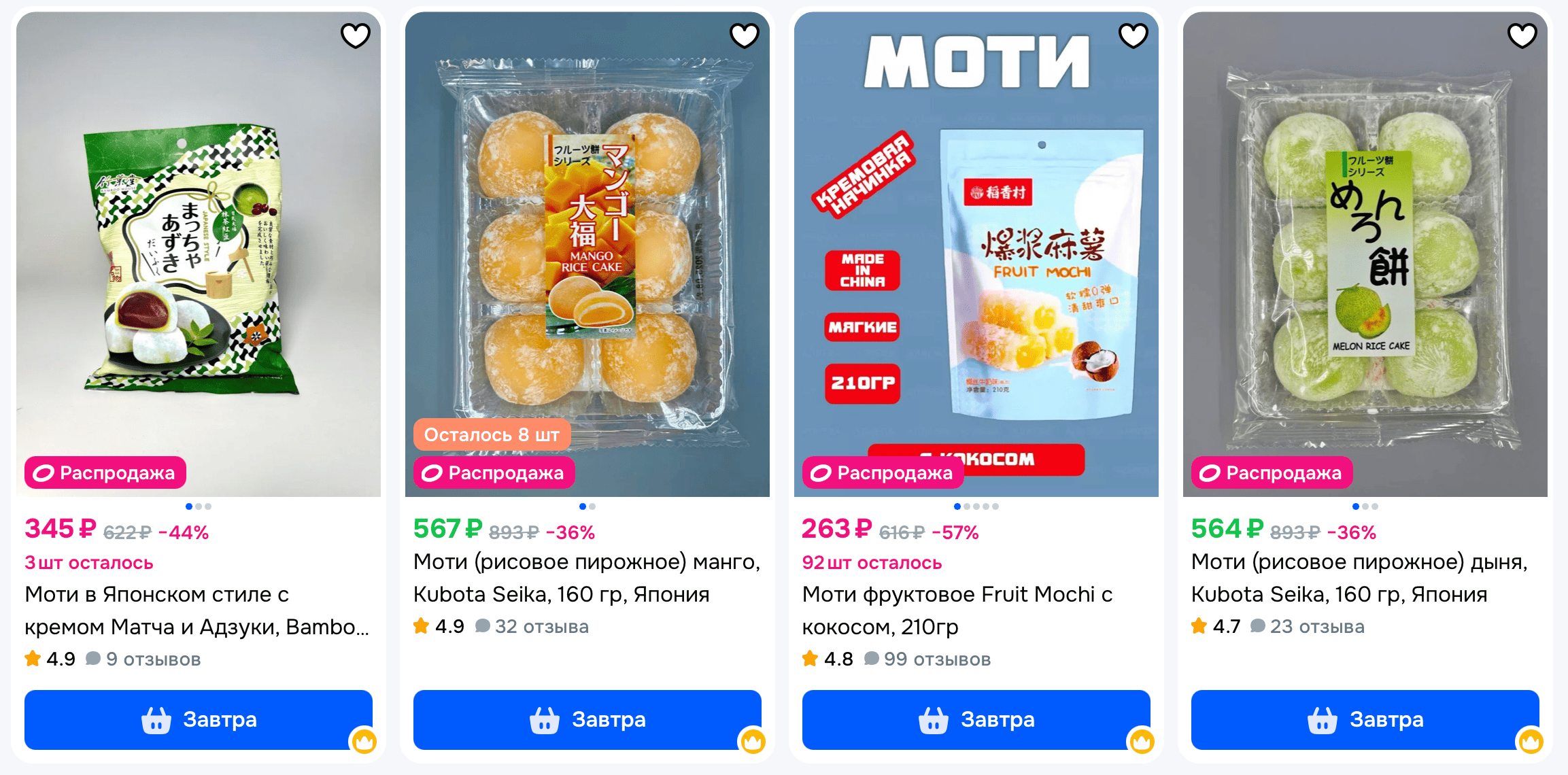View the melon rice cake product details
1568x775 pixels.
point(1359,577)
